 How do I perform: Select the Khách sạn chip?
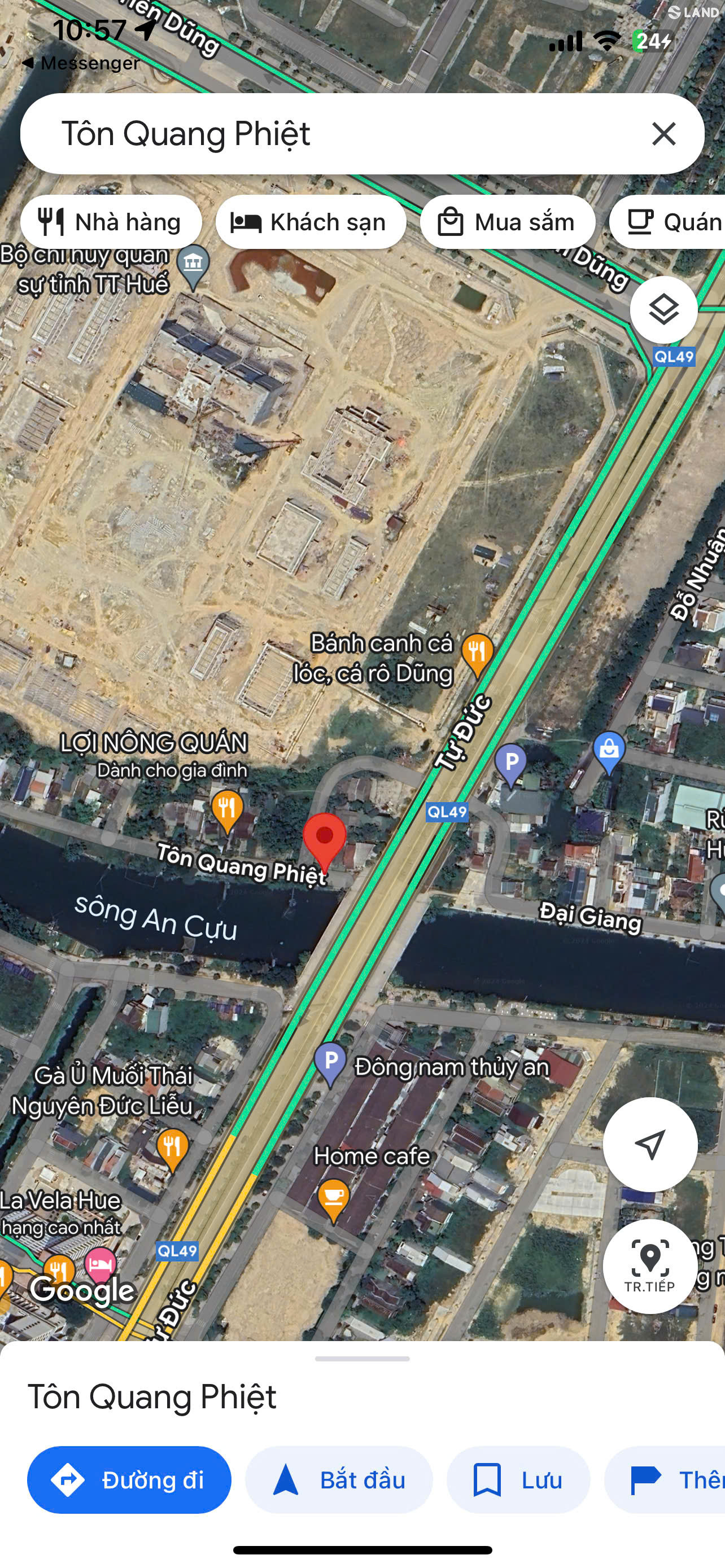pyautogui.click(x=311, y=222)
